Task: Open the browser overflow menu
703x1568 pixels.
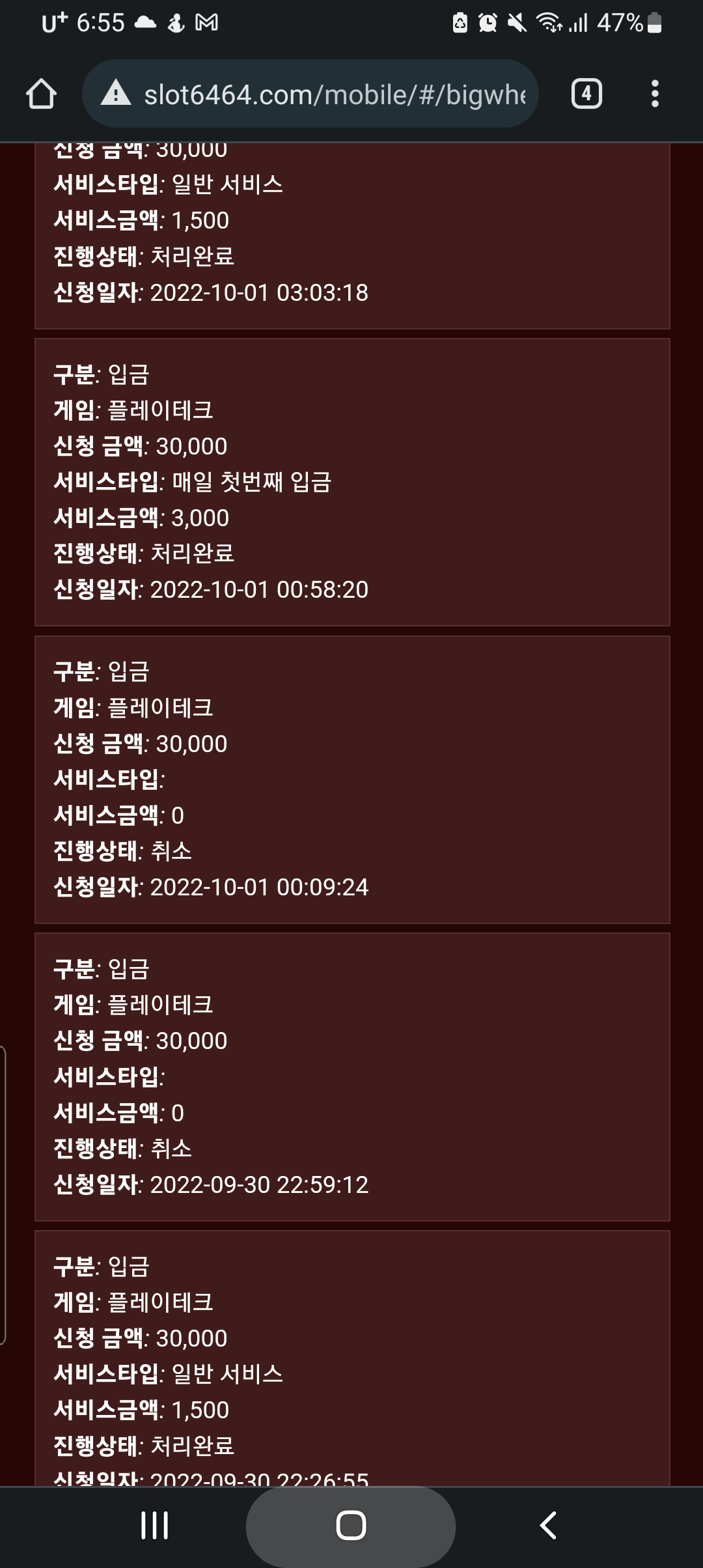Action: (655, 94)
